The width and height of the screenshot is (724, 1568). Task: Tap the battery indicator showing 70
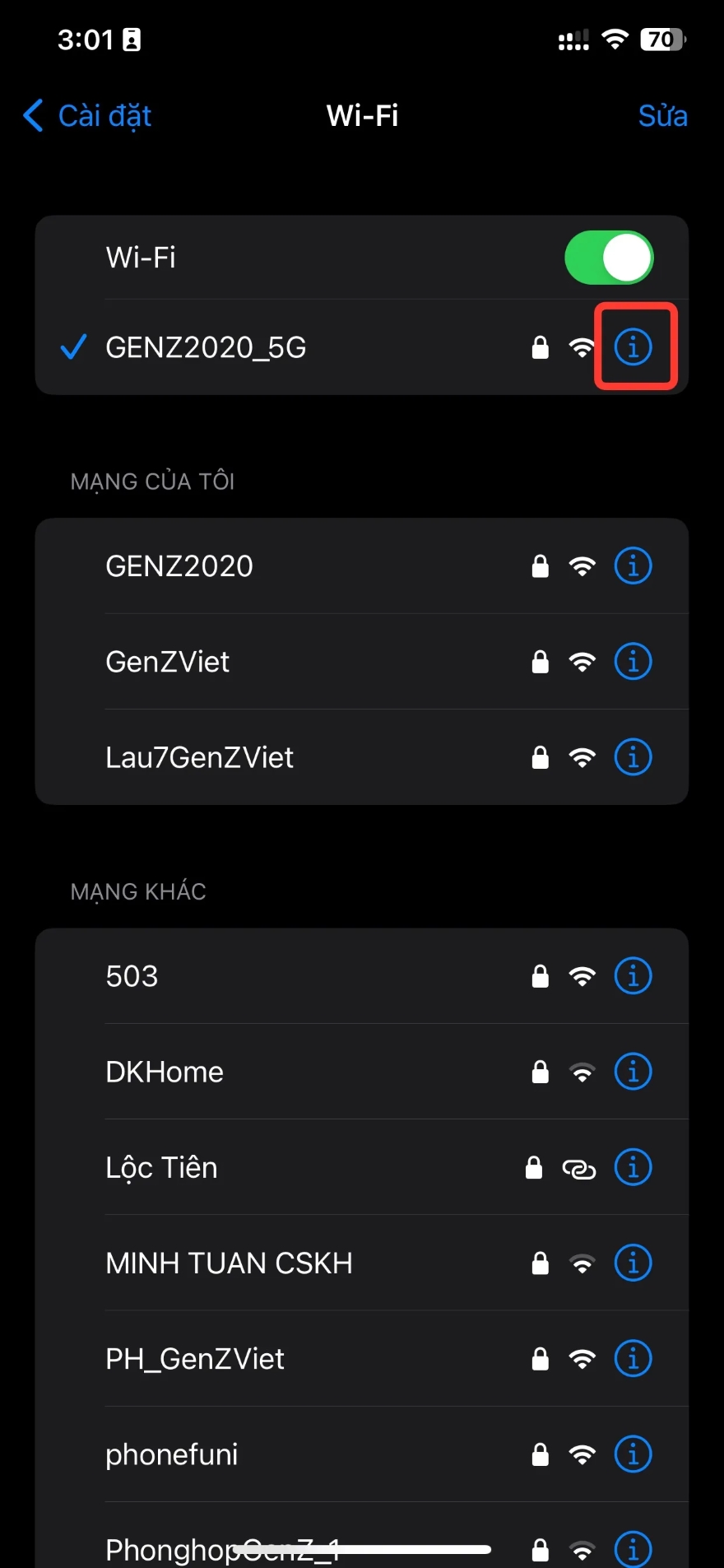[654, 39]
